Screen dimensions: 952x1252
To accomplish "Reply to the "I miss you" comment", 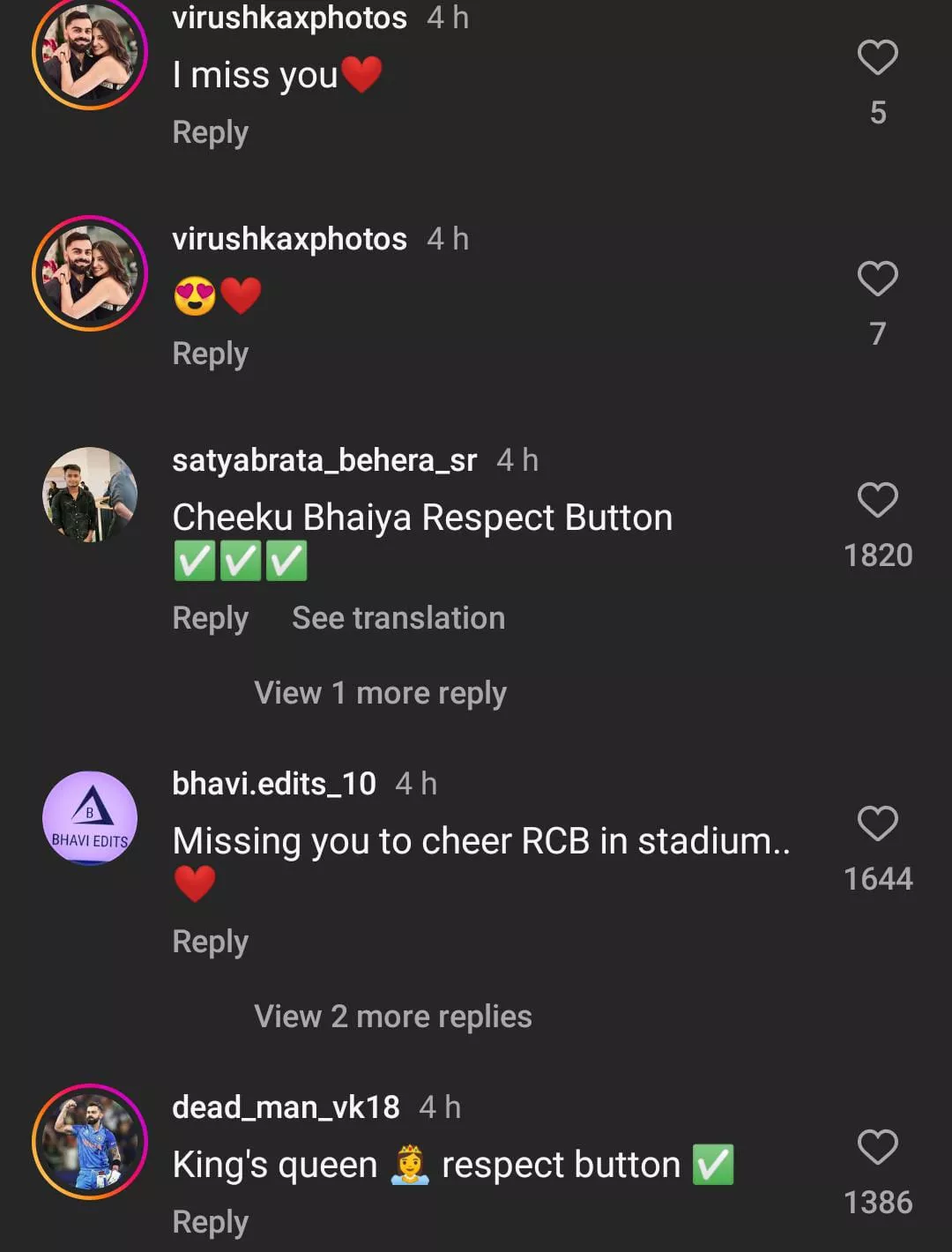I will [210, 132].
